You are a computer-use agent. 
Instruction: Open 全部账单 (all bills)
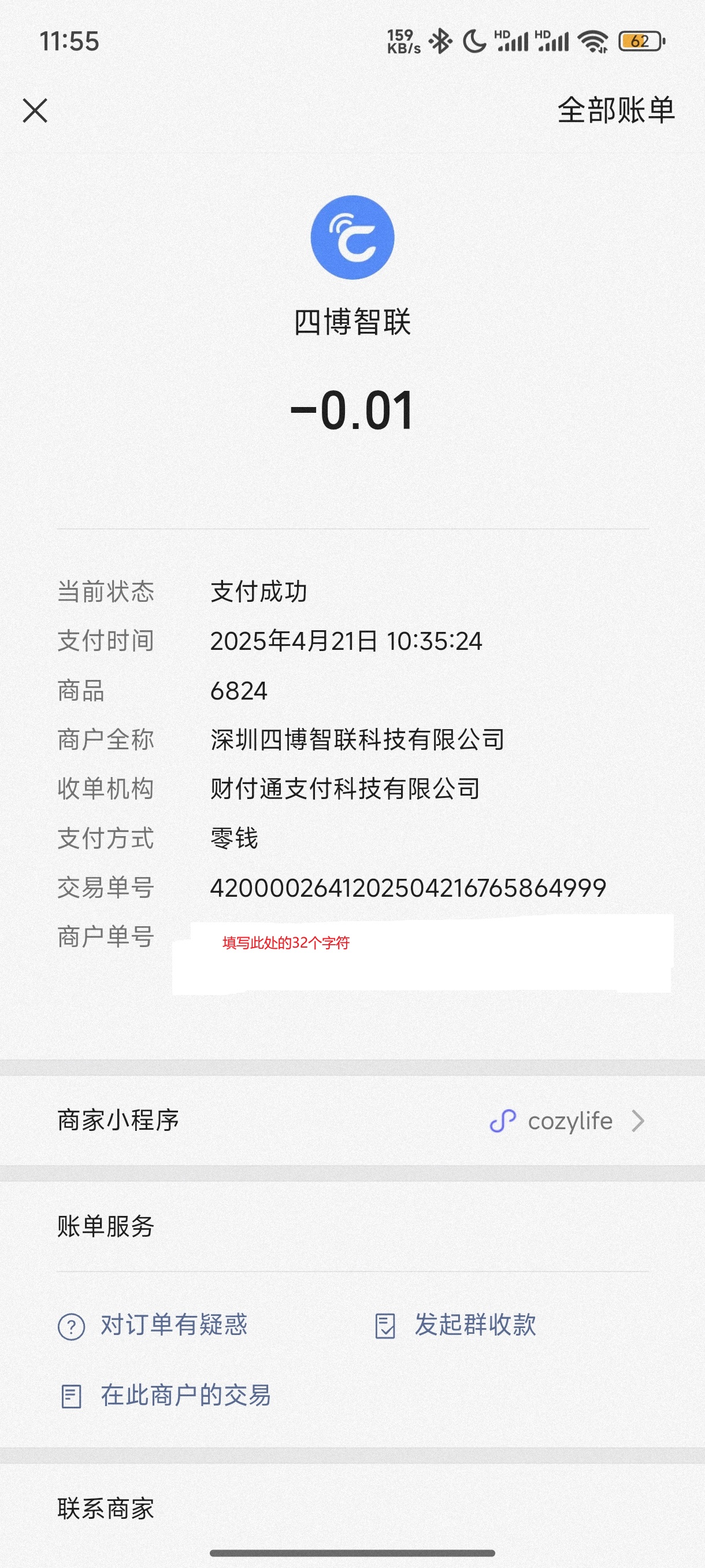tap(615, 111)
